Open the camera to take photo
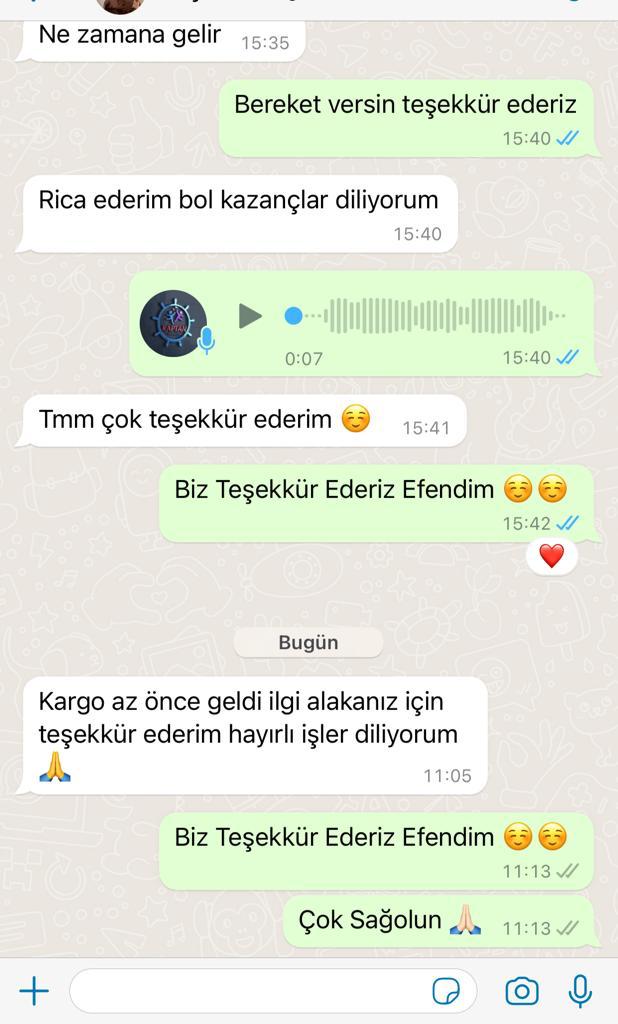 coord(522,991)
